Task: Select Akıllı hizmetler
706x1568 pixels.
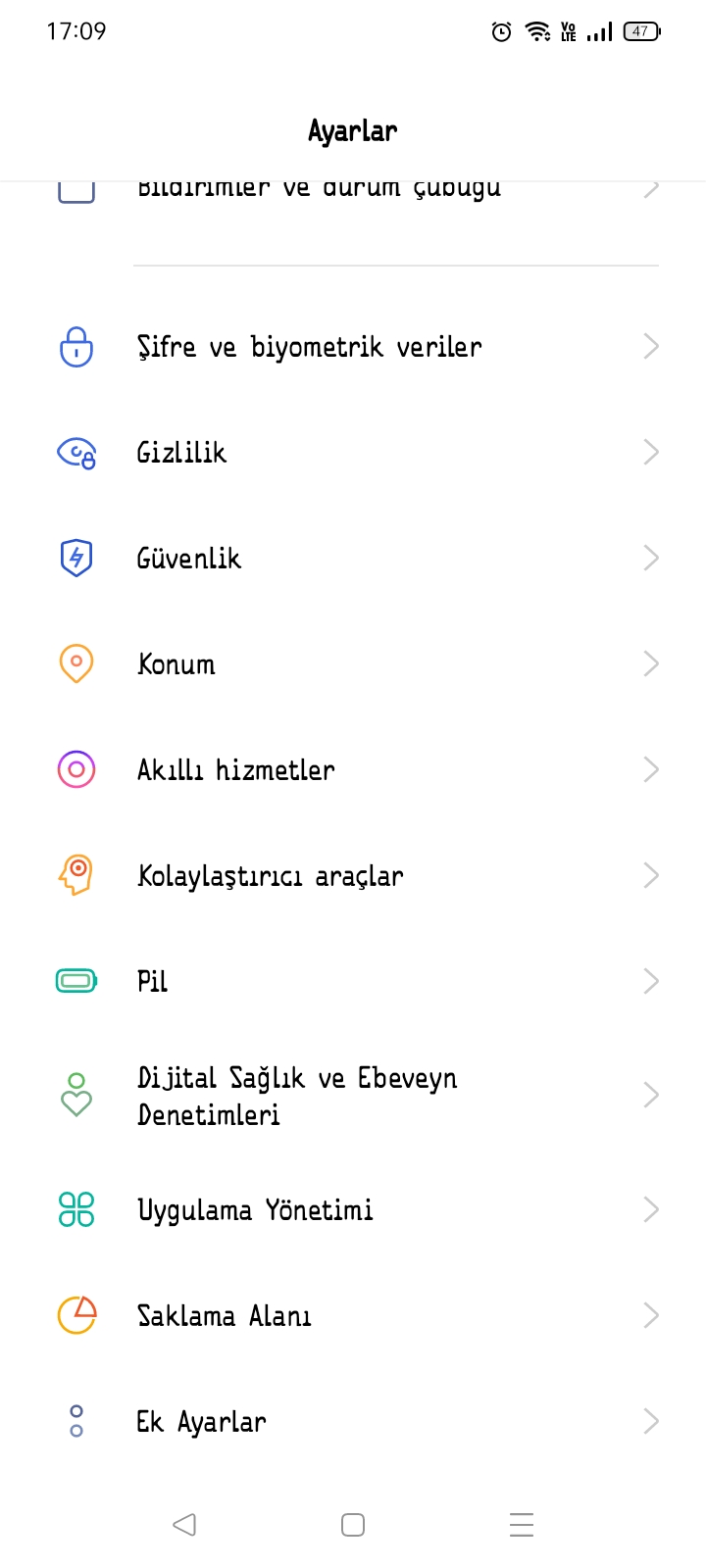Action: [x=236, y=770]
